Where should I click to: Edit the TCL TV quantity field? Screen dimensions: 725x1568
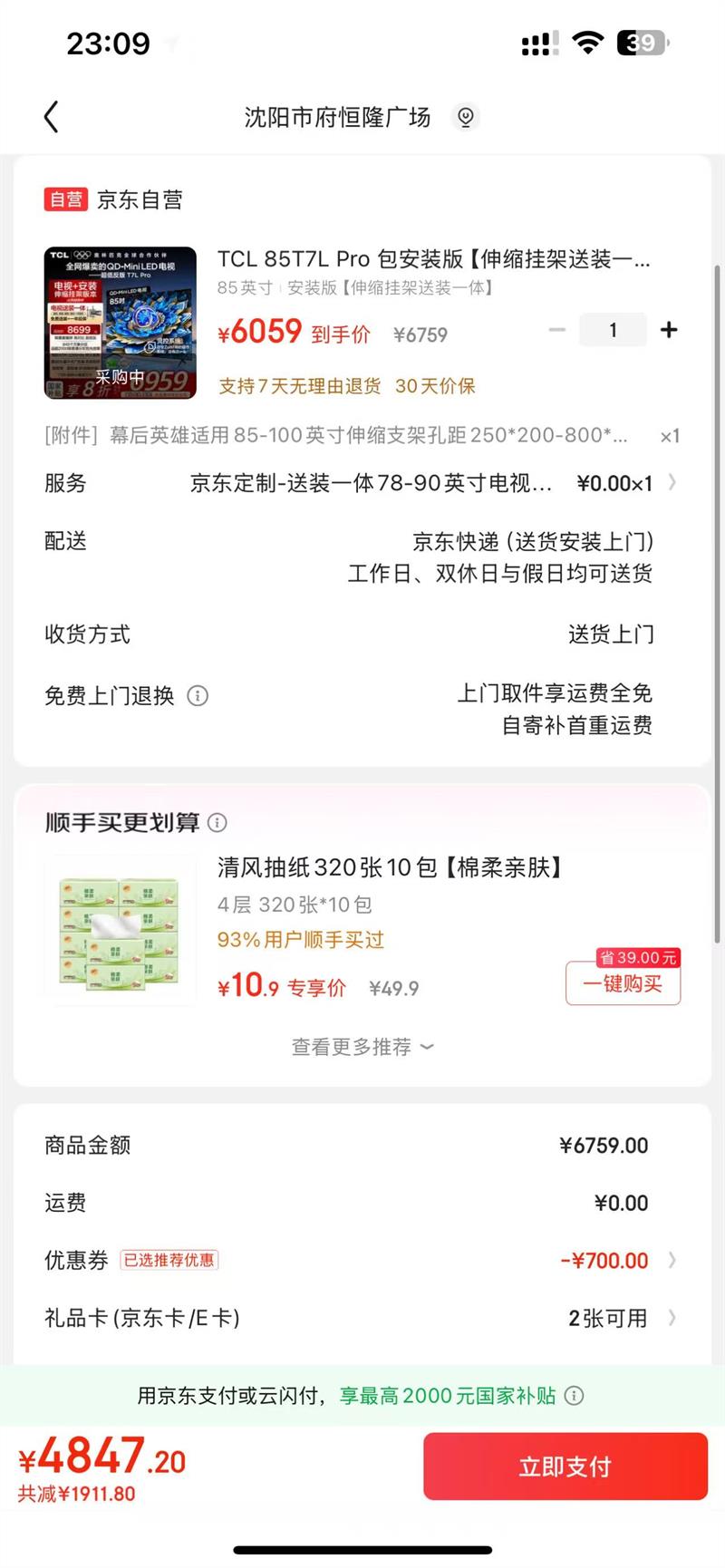coord(613,330)
